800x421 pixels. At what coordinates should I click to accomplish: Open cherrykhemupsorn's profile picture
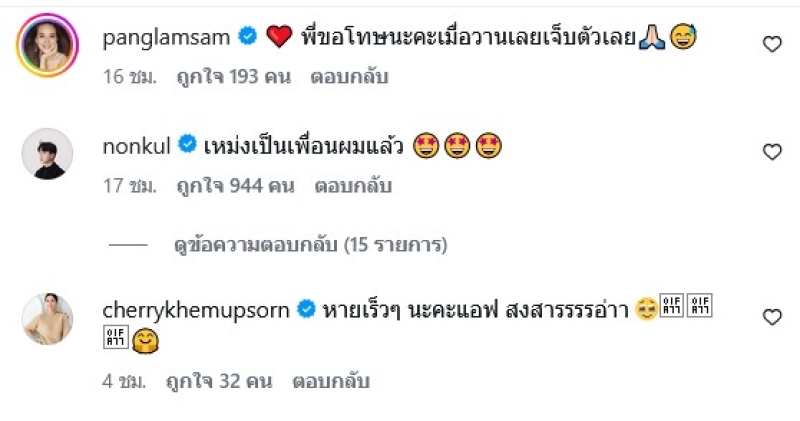[x=47, y=318]
